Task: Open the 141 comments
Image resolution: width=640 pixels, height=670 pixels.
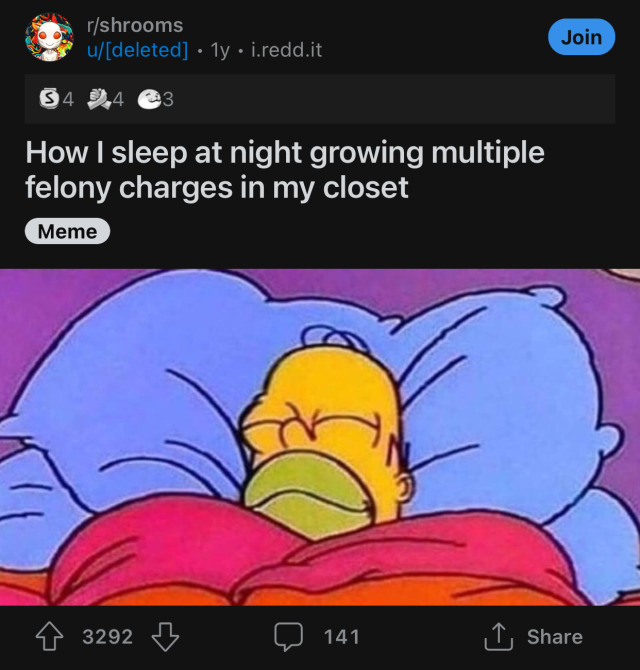Action: click(x=317, y=636)
